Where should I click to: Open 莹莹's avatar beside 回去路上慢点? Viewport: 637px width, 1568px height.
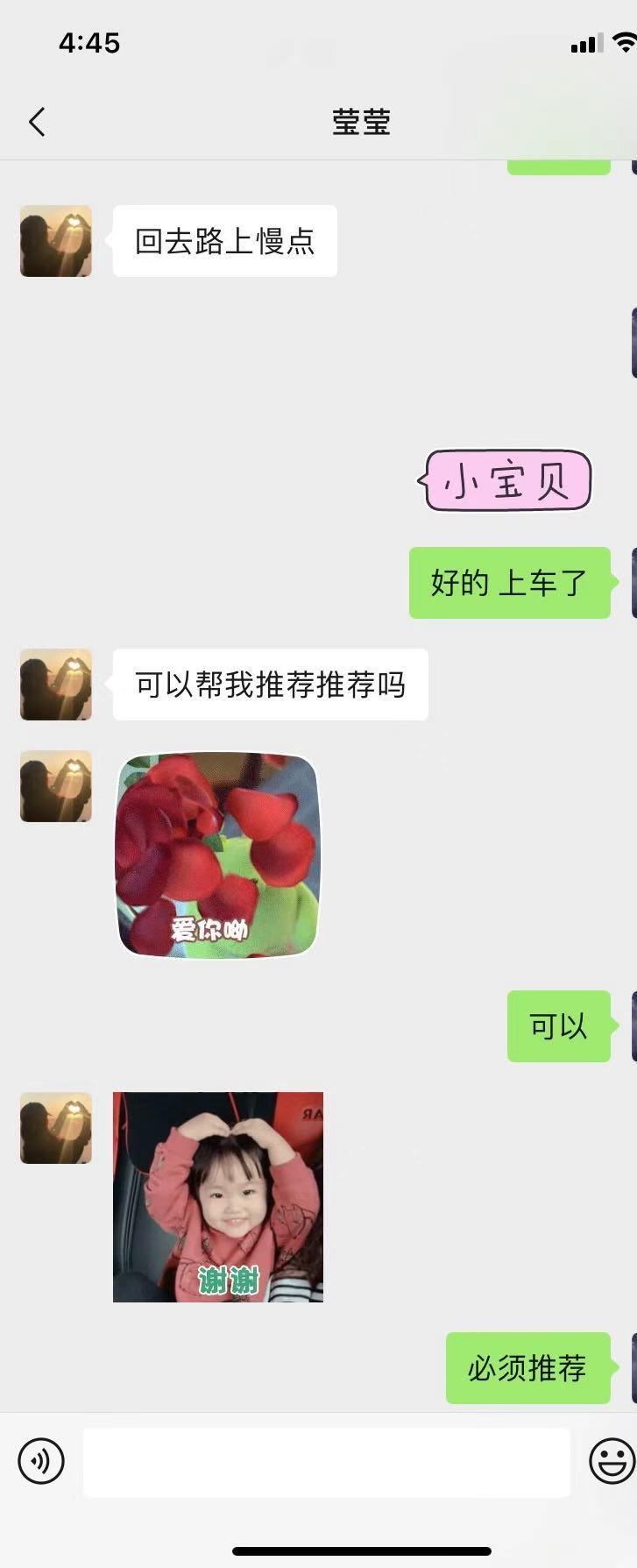[56, 241]
